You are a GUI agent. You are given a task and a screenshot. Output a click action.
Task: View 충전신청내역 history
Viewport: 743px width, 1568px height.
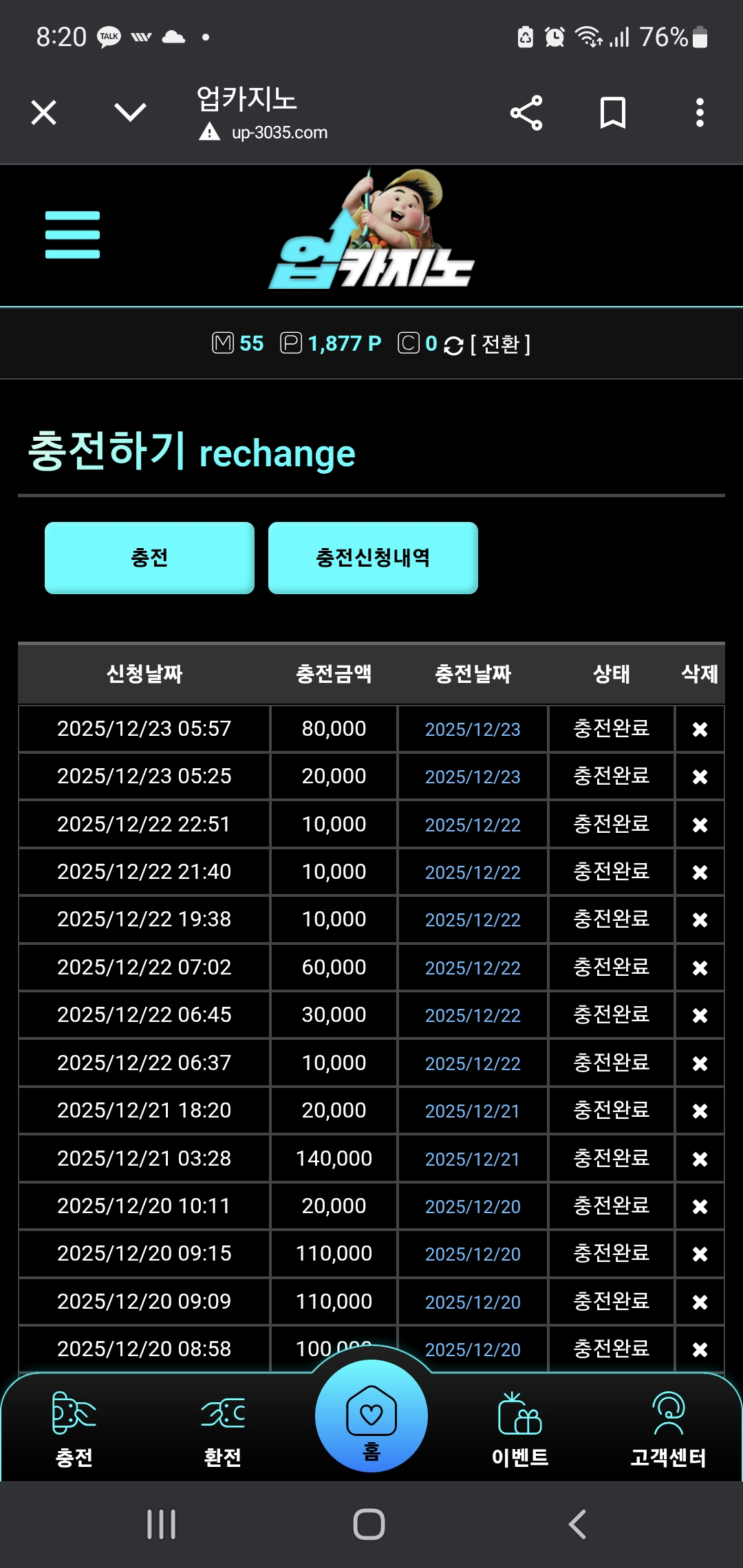click(373, 558)
